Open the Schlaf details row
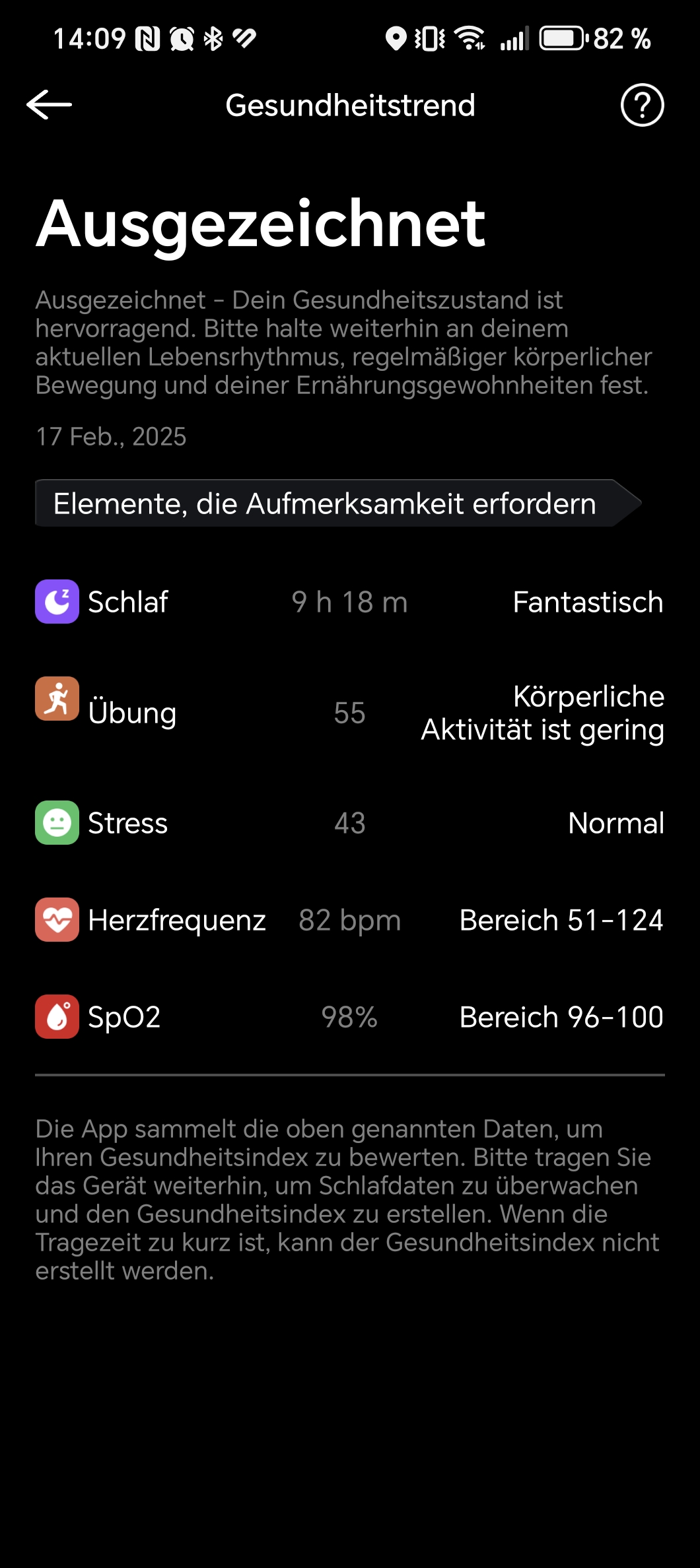 point(349,602)
